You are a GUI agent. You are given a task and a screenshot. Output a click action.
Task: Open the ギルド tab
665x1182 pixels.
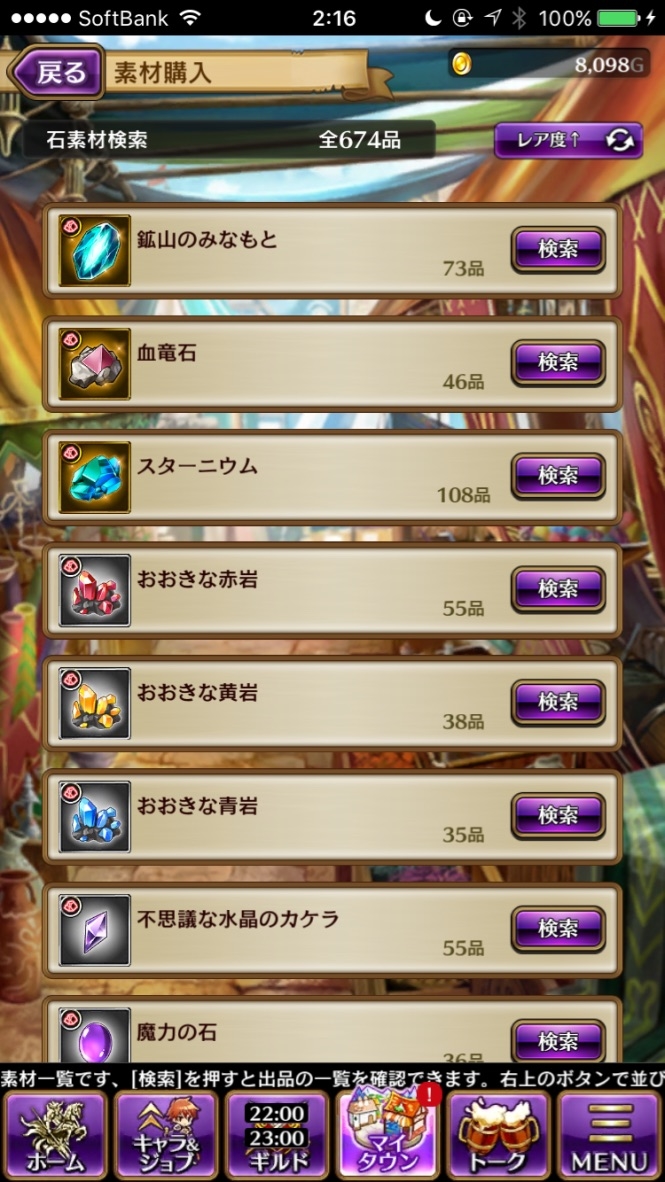click(276, 1137)
